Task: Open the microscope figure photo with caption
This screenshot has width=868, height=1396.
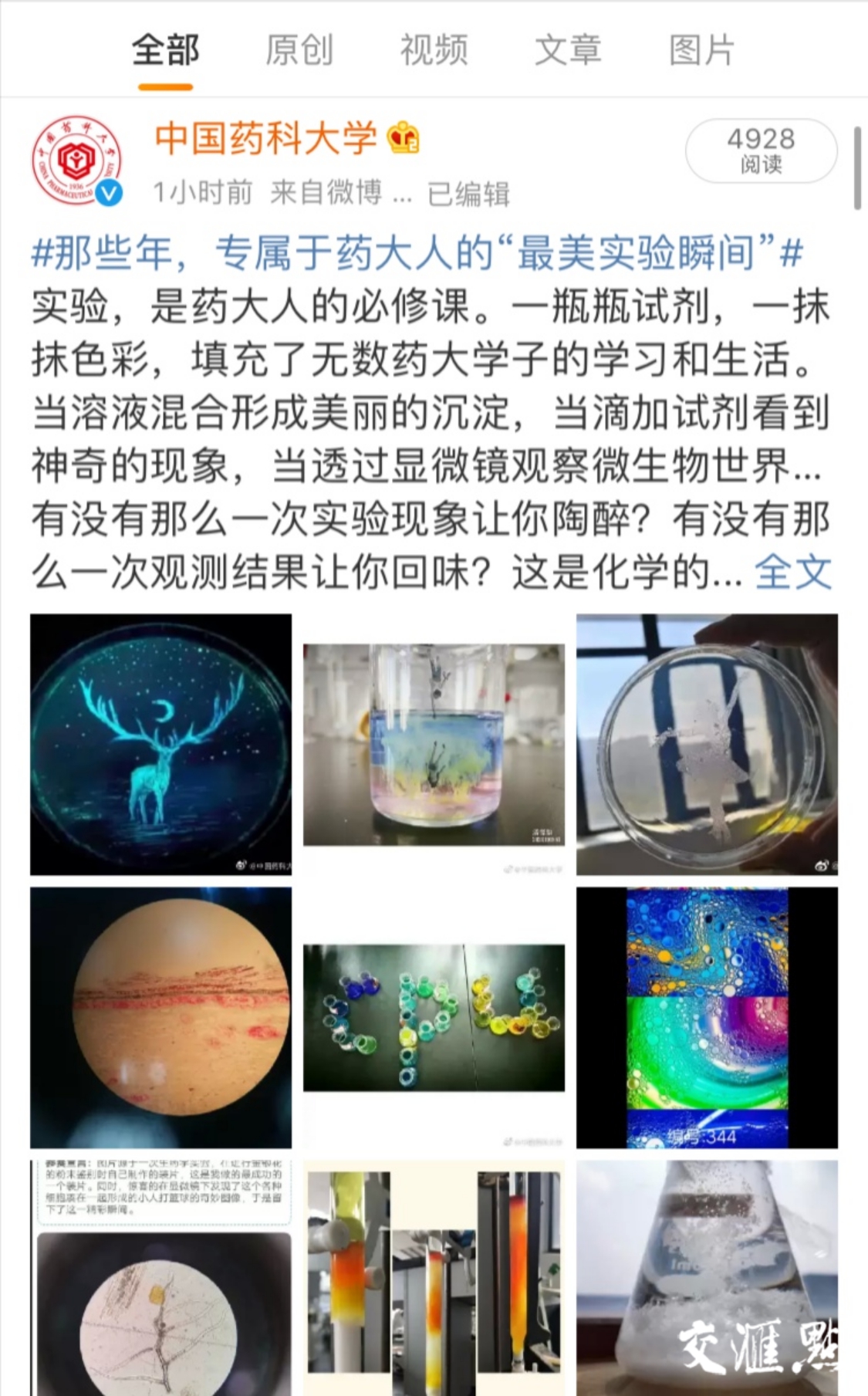Action: (161, 1278)
